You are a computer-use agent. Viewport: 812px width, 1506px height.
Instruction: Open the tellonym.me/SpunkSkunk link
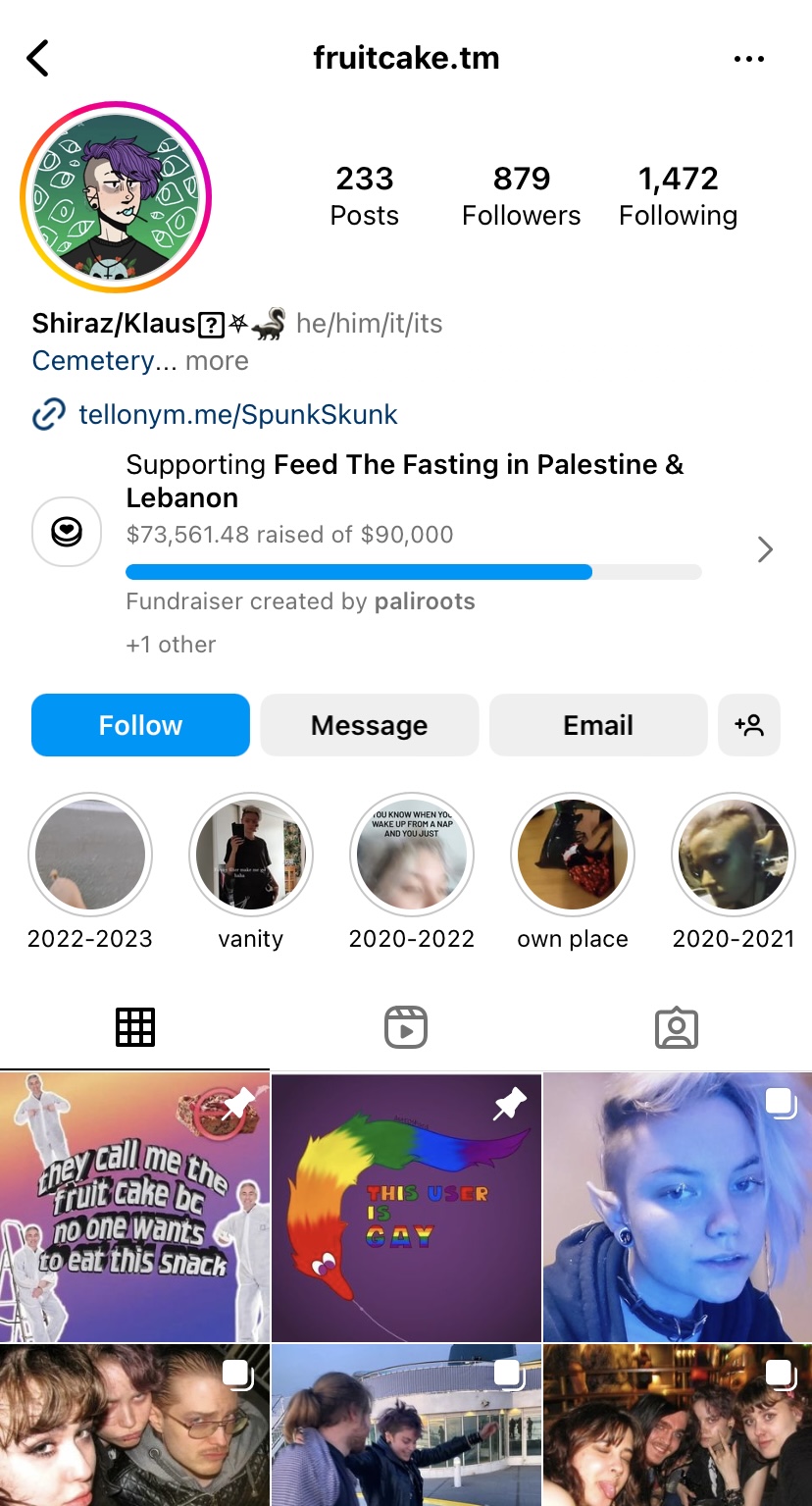pyautogui.click(x=237, y=415)
